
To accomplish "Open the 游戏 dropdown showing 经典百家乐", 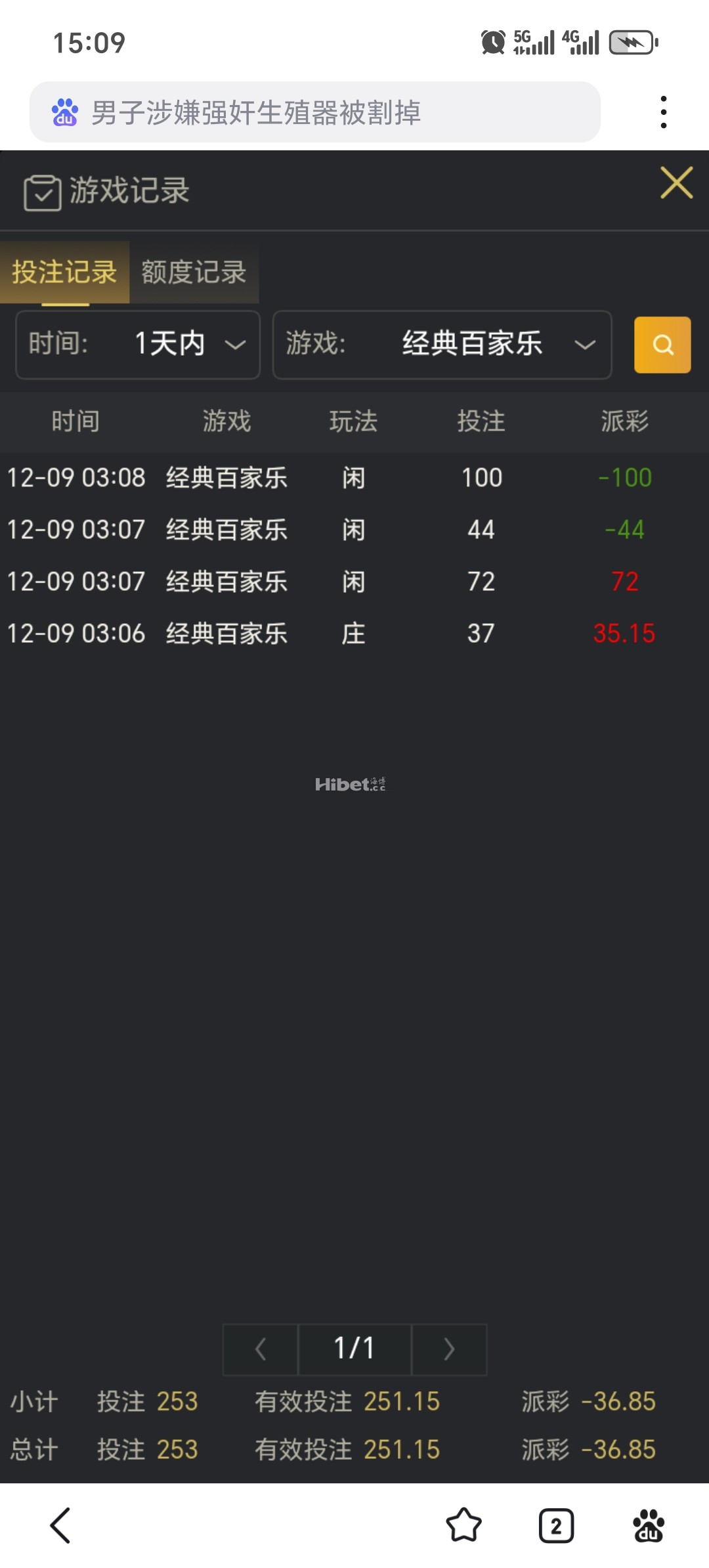I will point(442,344).
